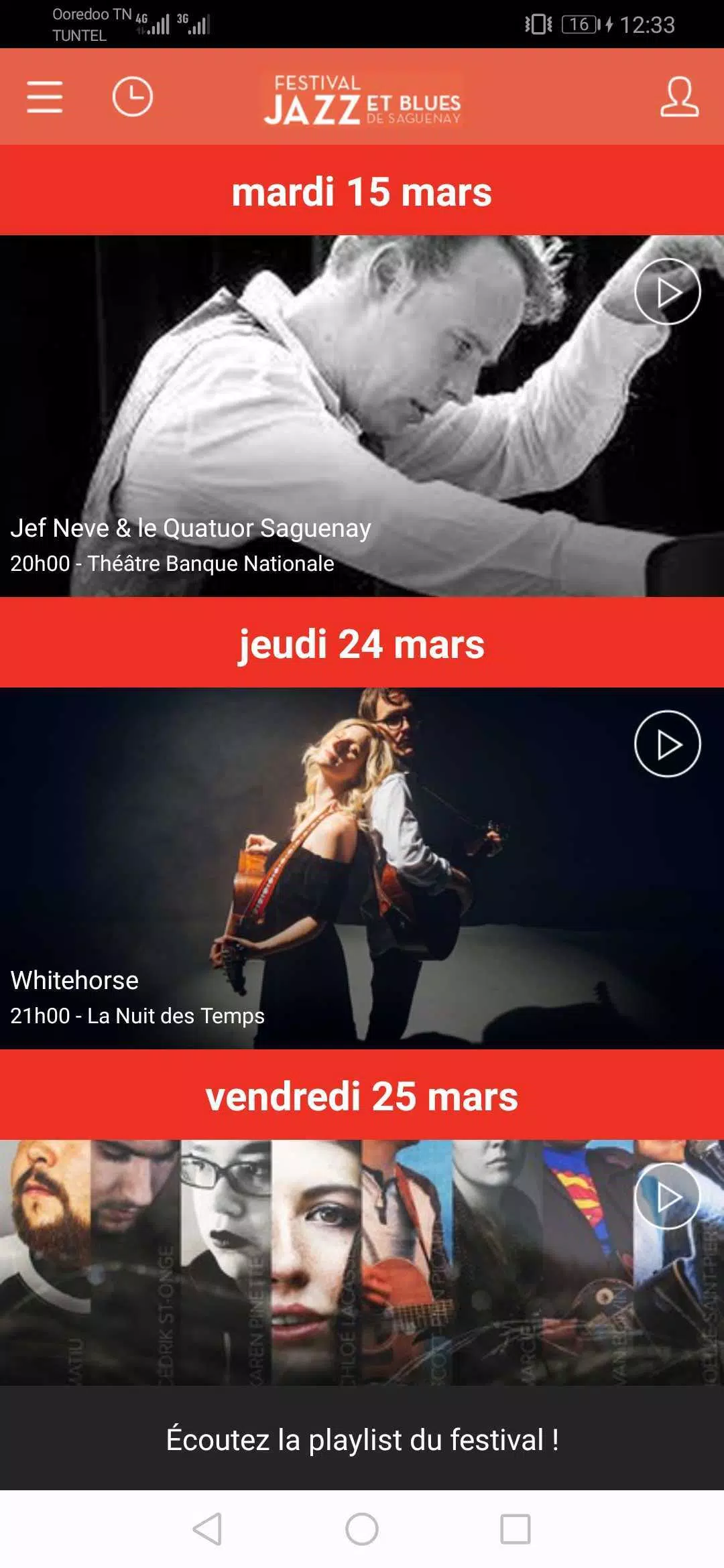Play the vendredi 25 mars show preview

(667, 1197)
